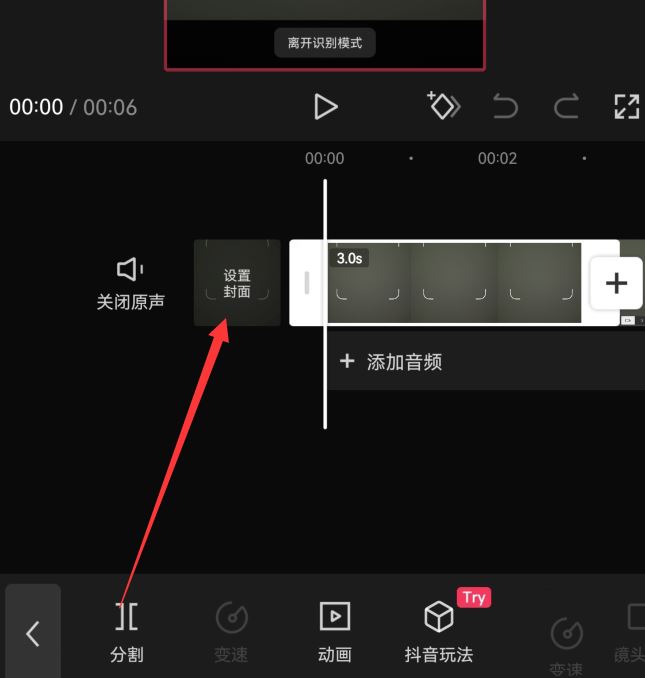Tap 离开识别模式 to exit recognition mode
Image resolution: width=645 pixels, height=678 pixels.
325,43
